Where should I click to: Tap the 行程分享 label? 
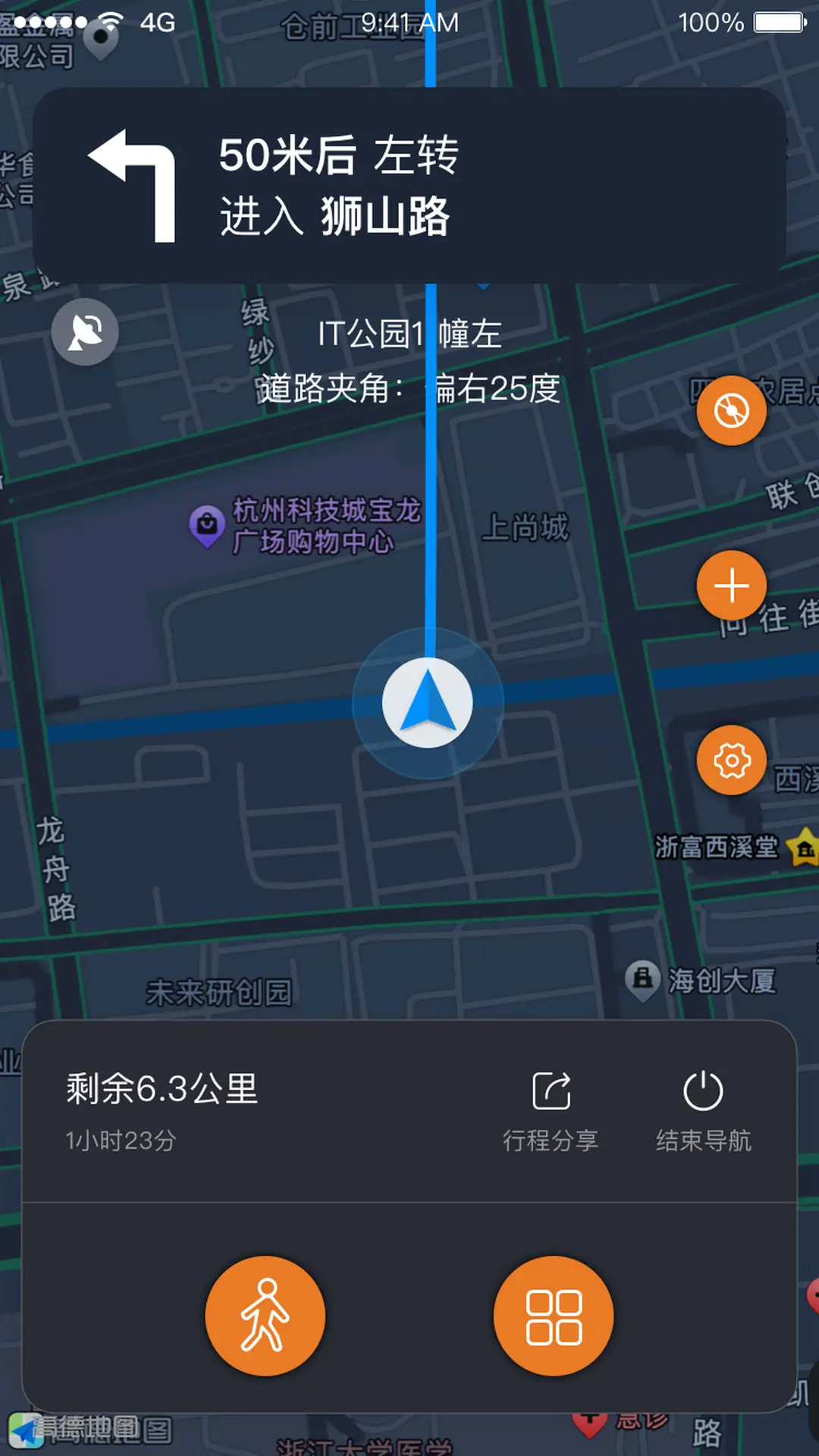553,1137
